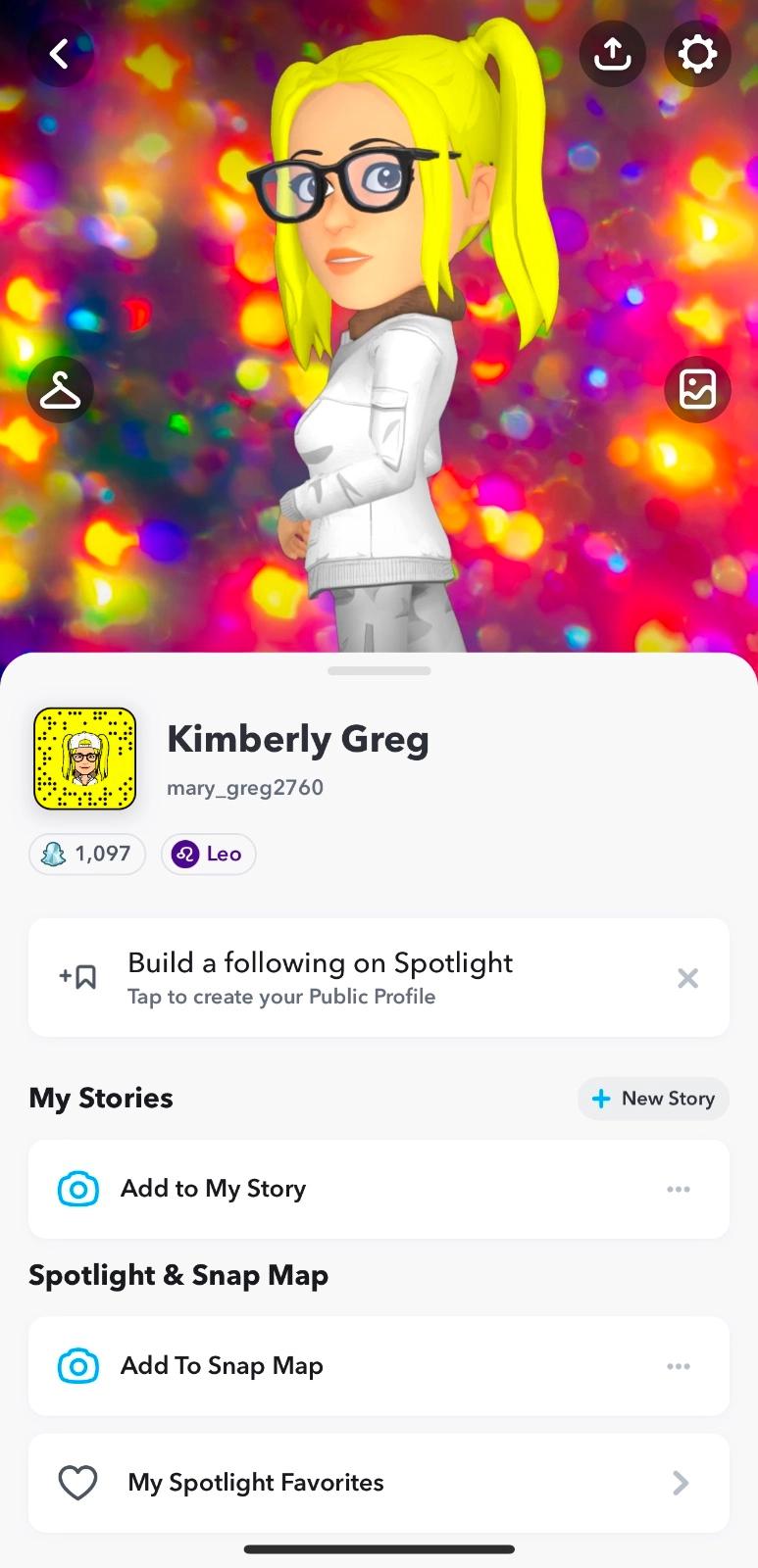Go back using the top-left arrow
Image resolution: width=758 pixels, height=1568 pixels.
click(60, 54)
